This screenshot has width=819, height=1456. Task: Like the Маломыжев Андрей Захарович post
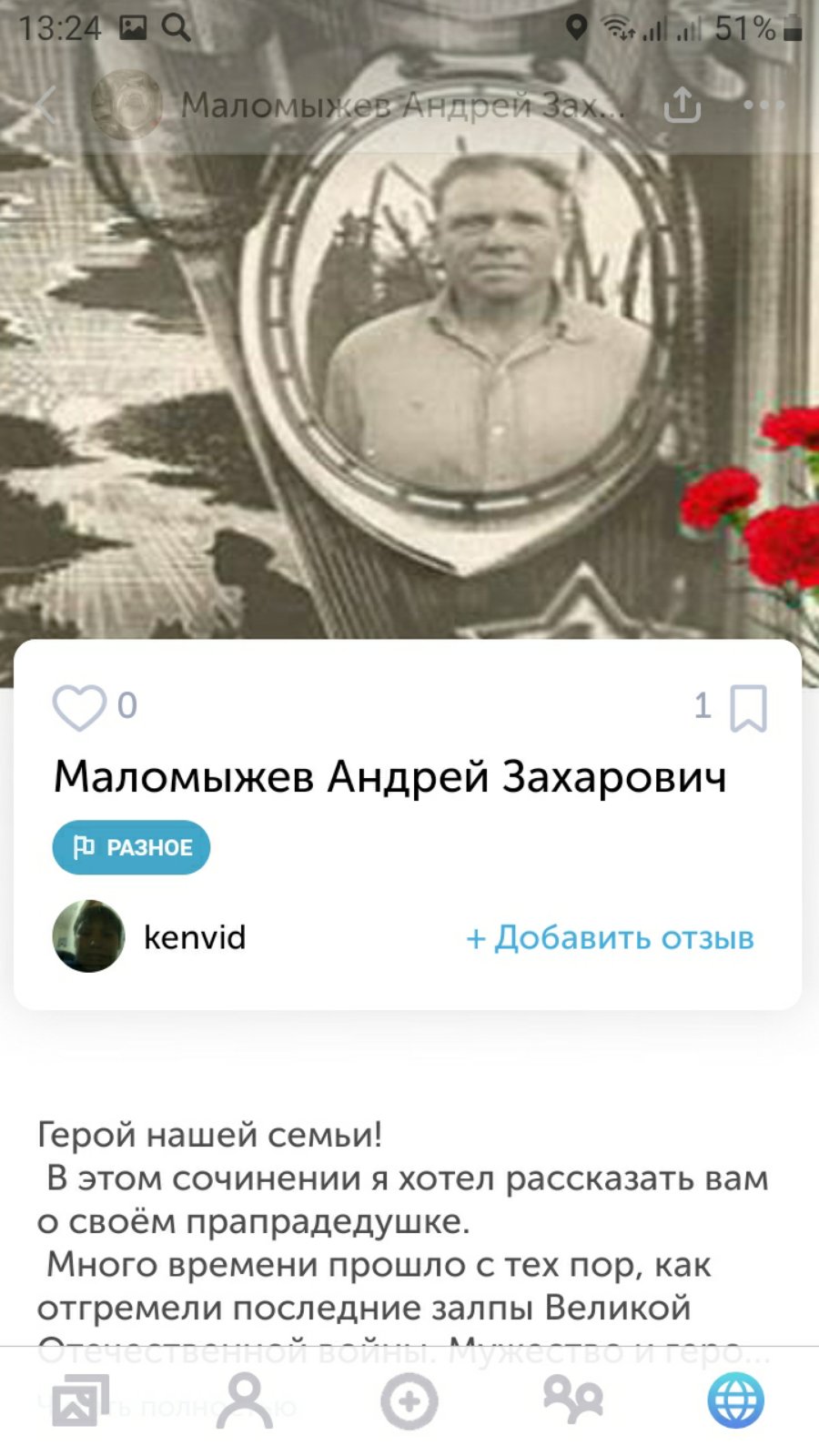click(x=79, y=707)
